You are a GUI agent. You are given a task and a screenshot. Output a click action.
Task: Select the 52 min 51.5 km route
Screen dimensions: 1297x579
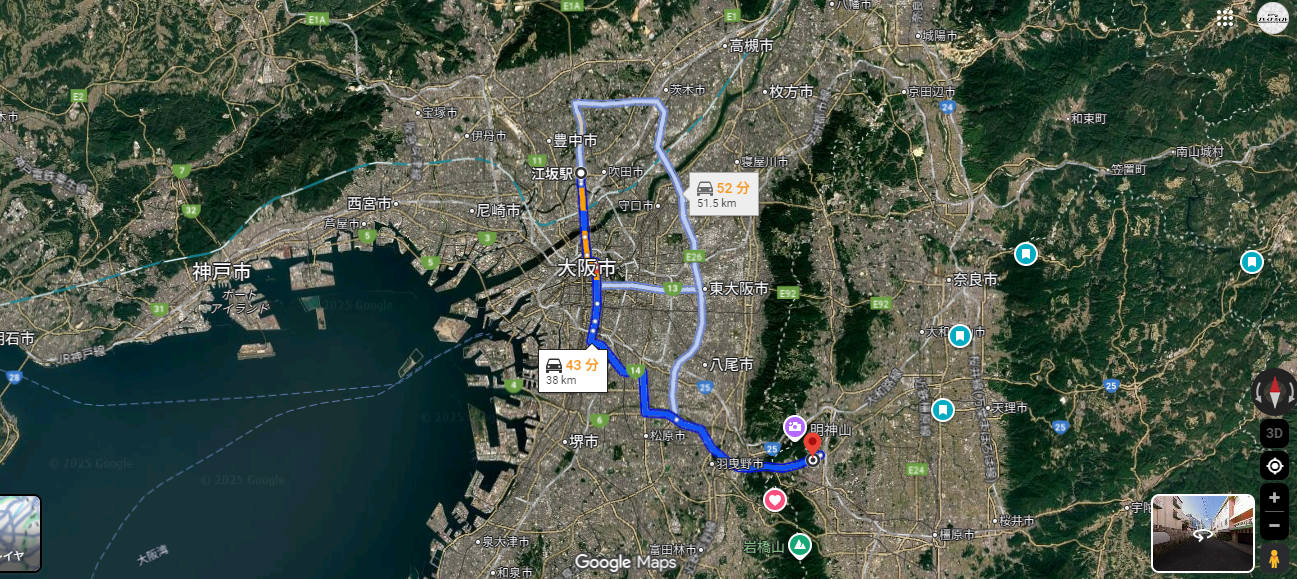tap(723, 193)
